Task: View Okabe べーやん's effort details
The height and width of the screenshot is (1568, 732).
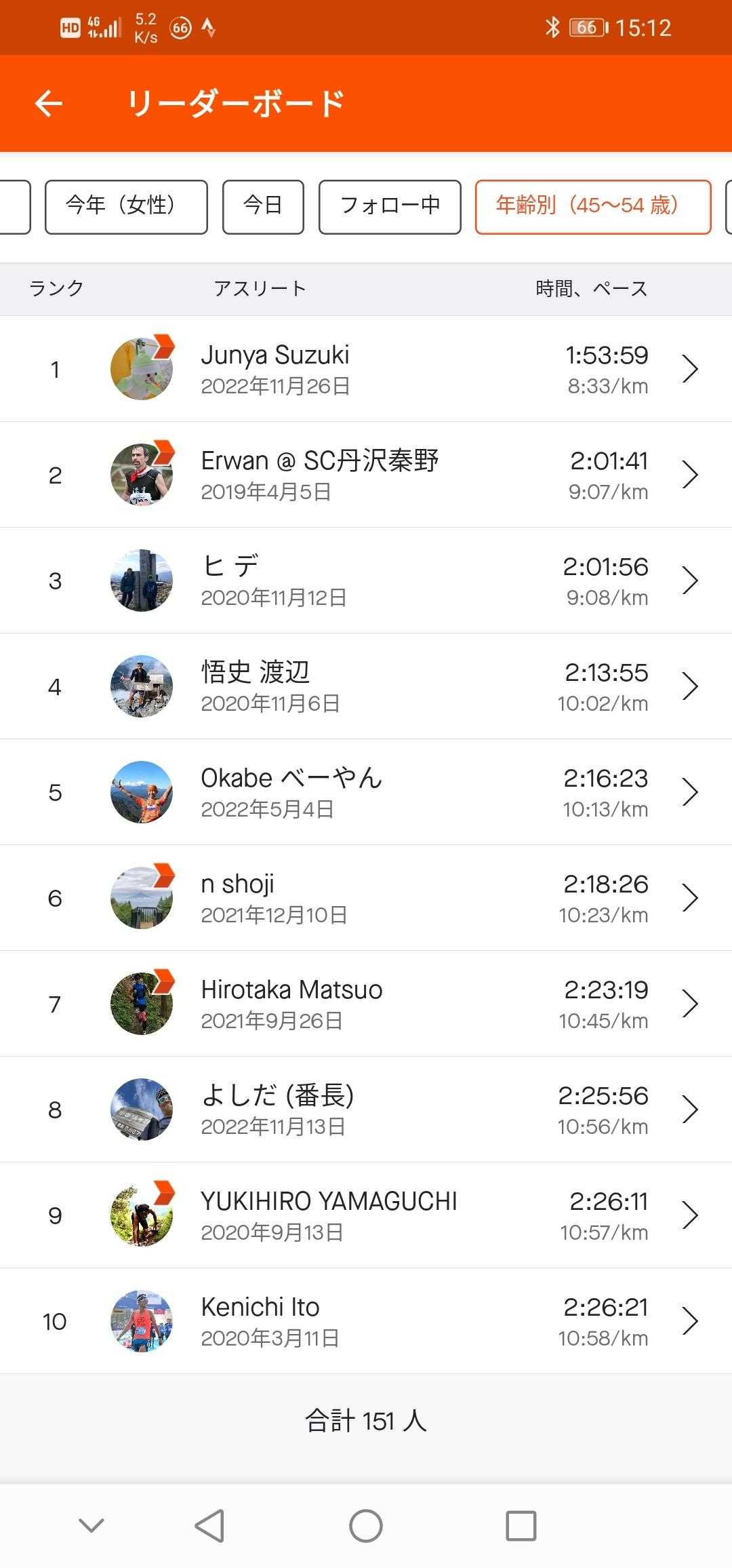Action: point(366,792)
